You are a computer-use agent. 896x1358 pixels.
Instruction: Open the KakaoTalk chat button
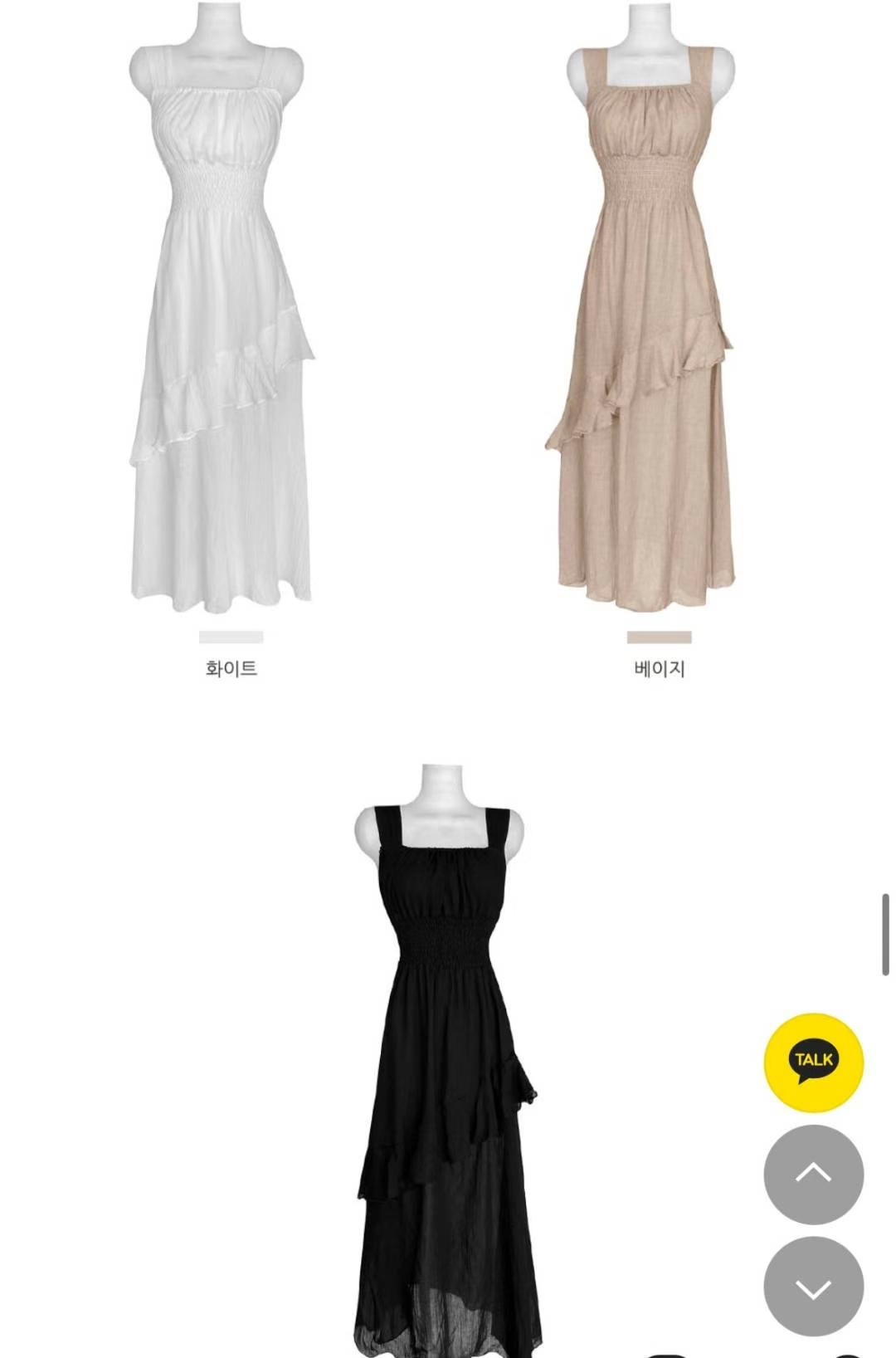813,1062
